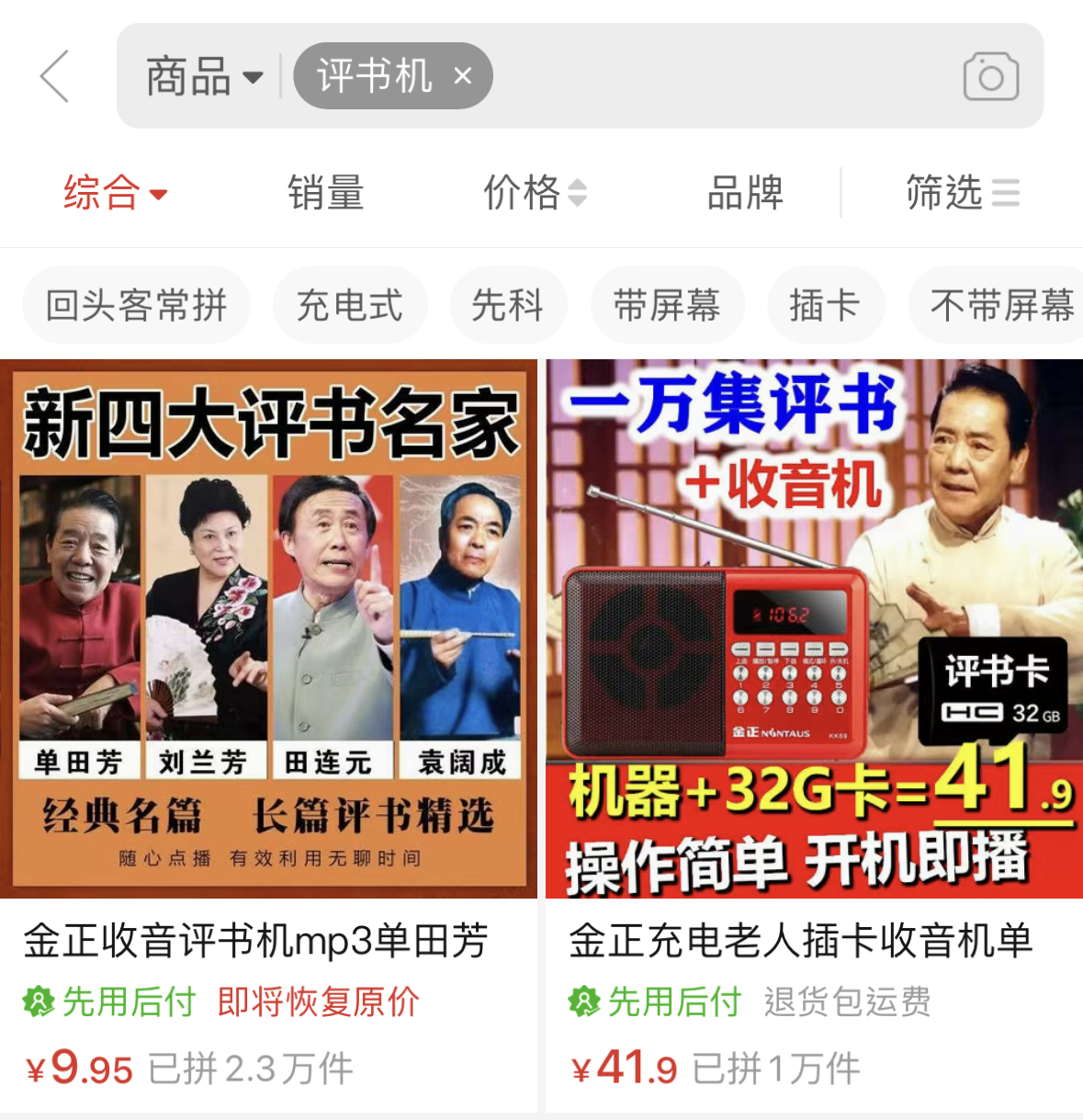Tap the 不带屏幕 chip
This screenshot has width=1083, height=1120.
(1001, 305)
